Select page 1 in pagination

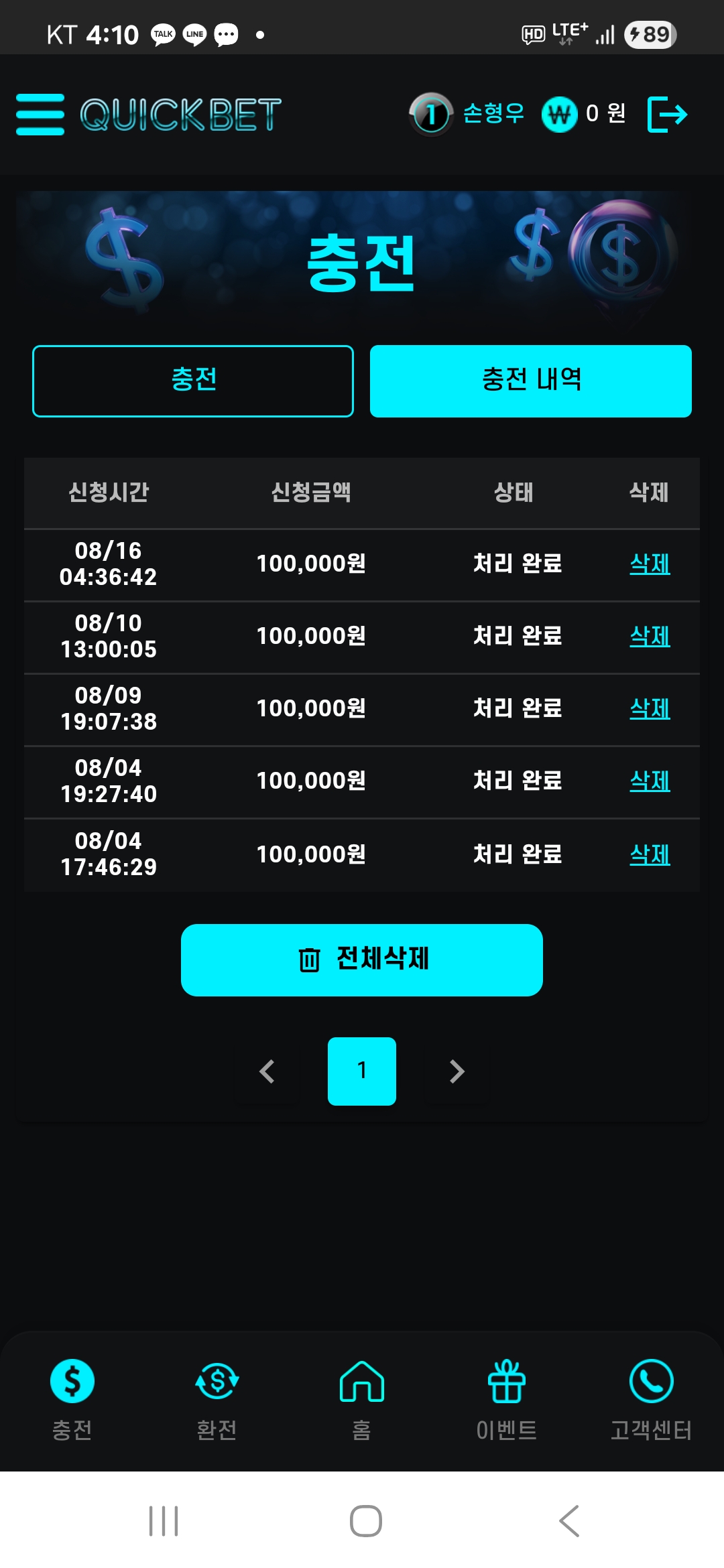362,1071
